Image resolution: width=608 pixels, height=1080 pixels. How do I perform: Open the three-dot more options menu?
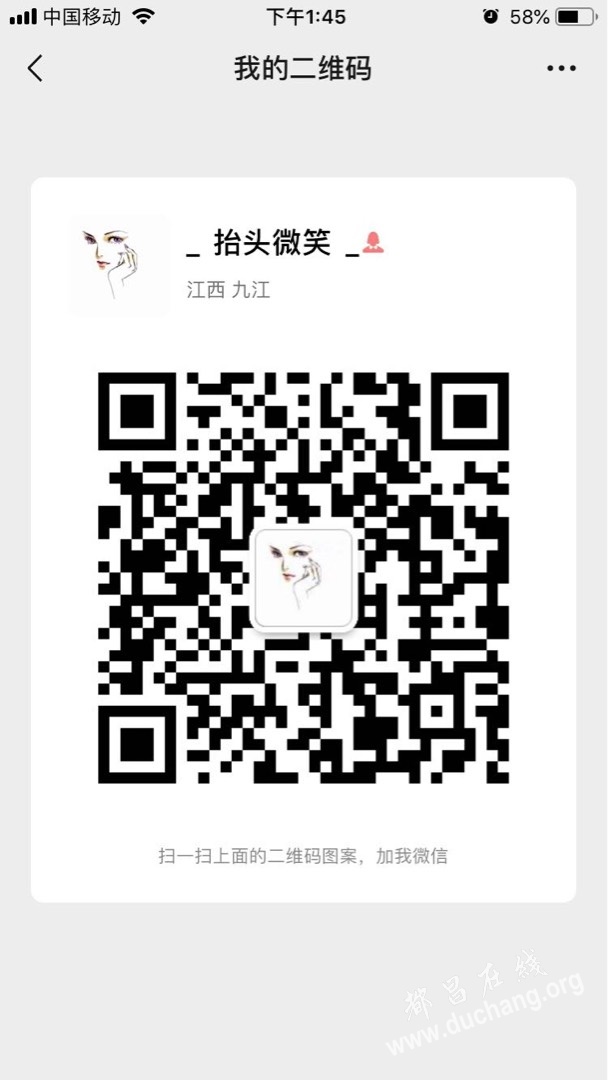(x=561, y=69)
